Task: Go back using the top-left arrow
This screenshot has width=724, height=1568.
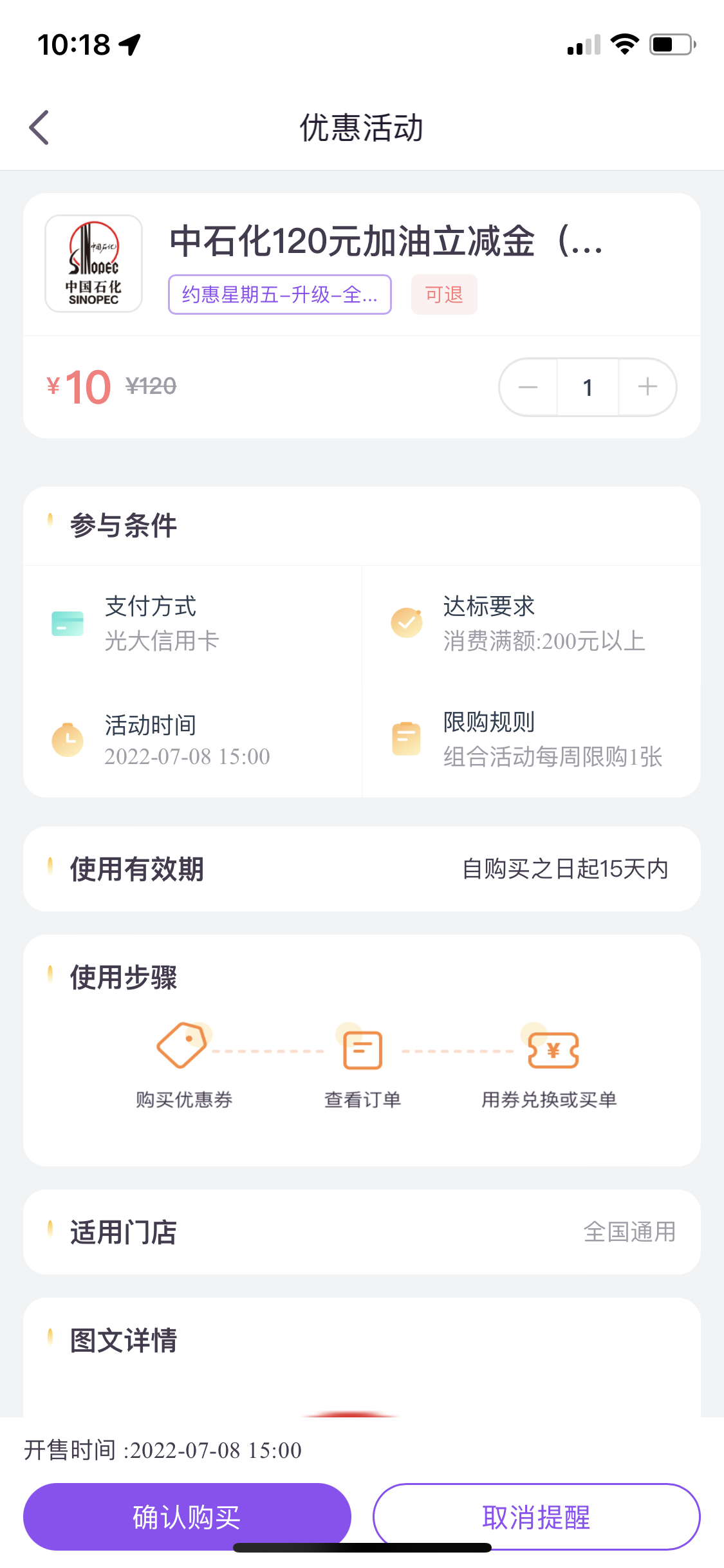Action: 39,127
